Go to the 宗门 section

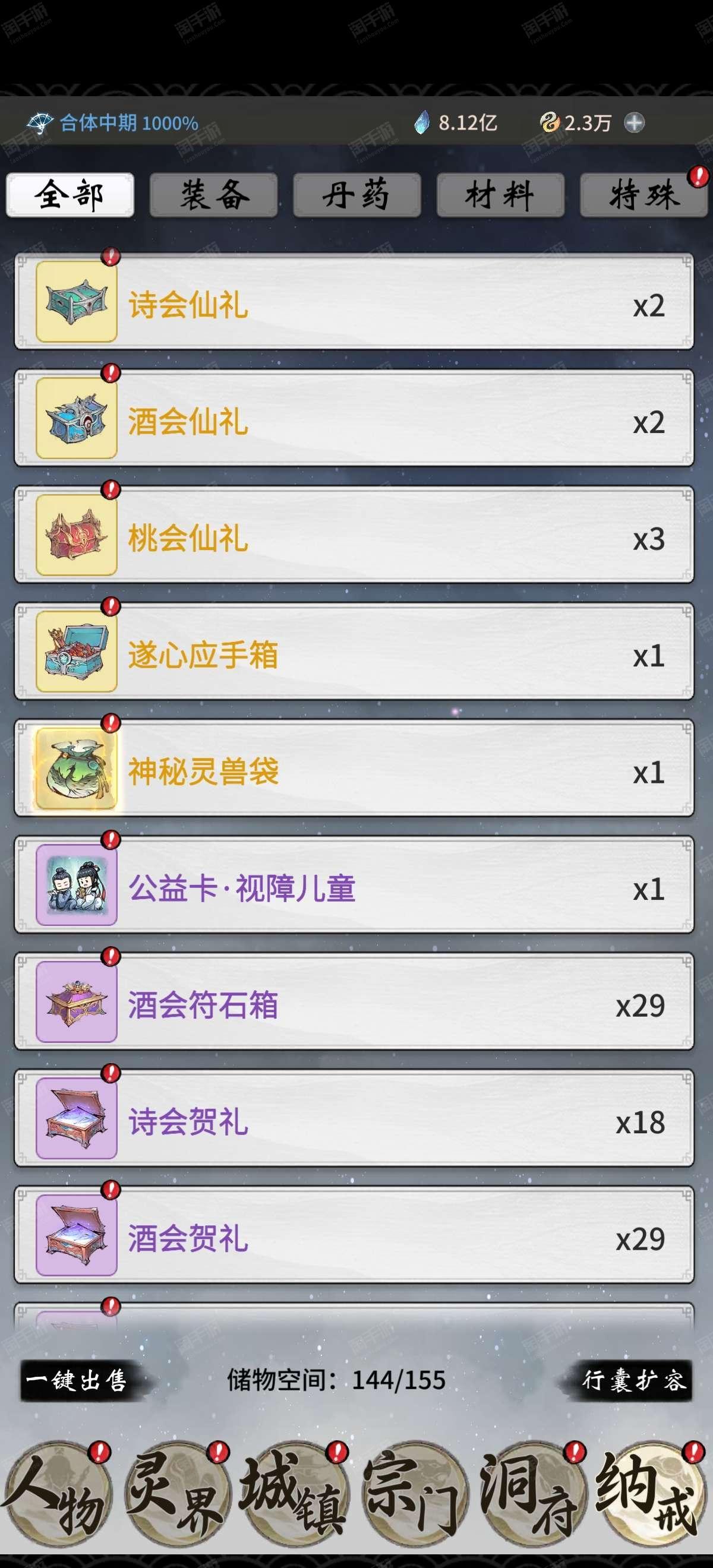(x=414, y=1494)
